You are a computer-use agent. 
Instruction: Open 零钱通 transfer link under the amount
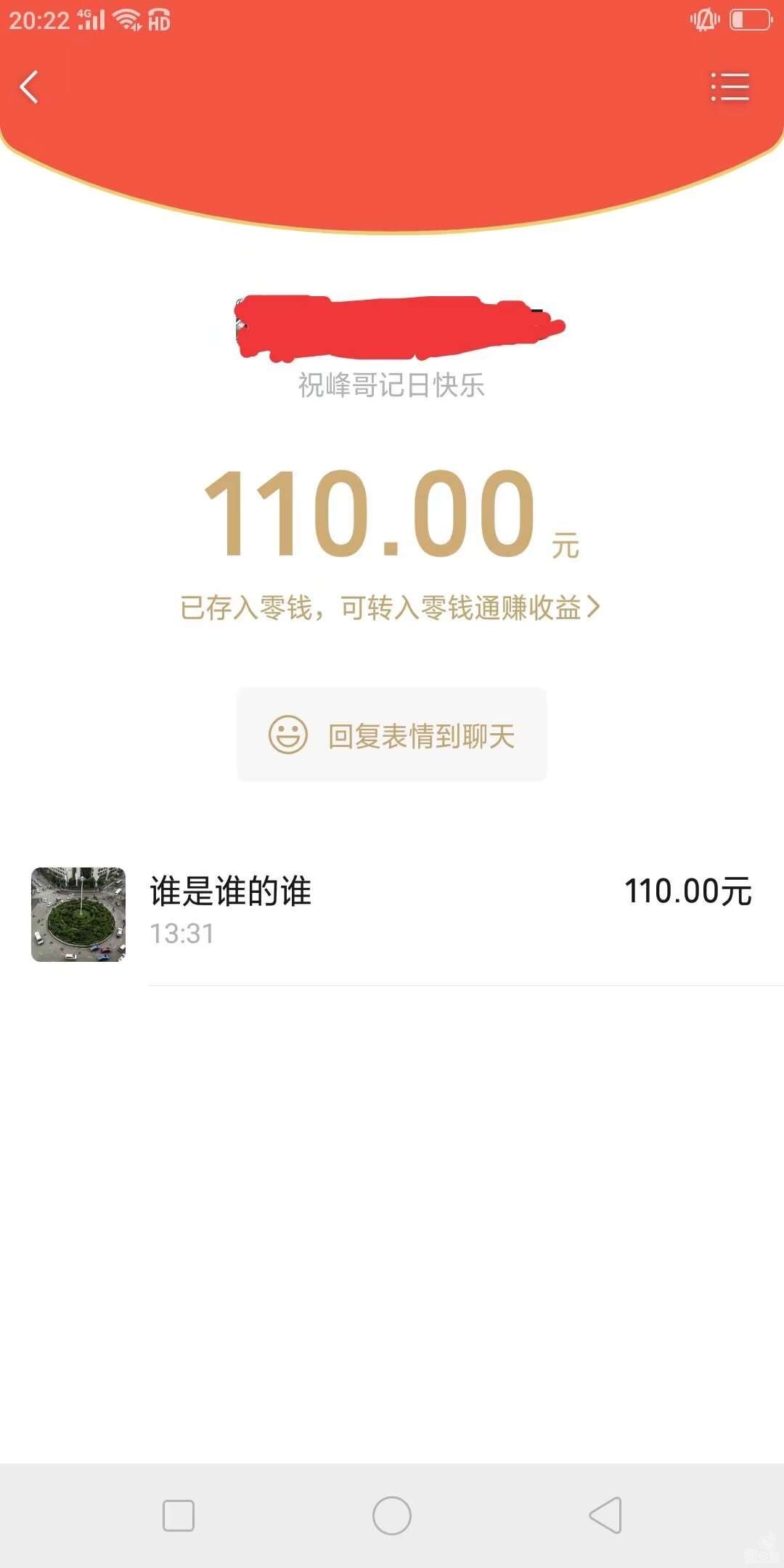point(391,608)
